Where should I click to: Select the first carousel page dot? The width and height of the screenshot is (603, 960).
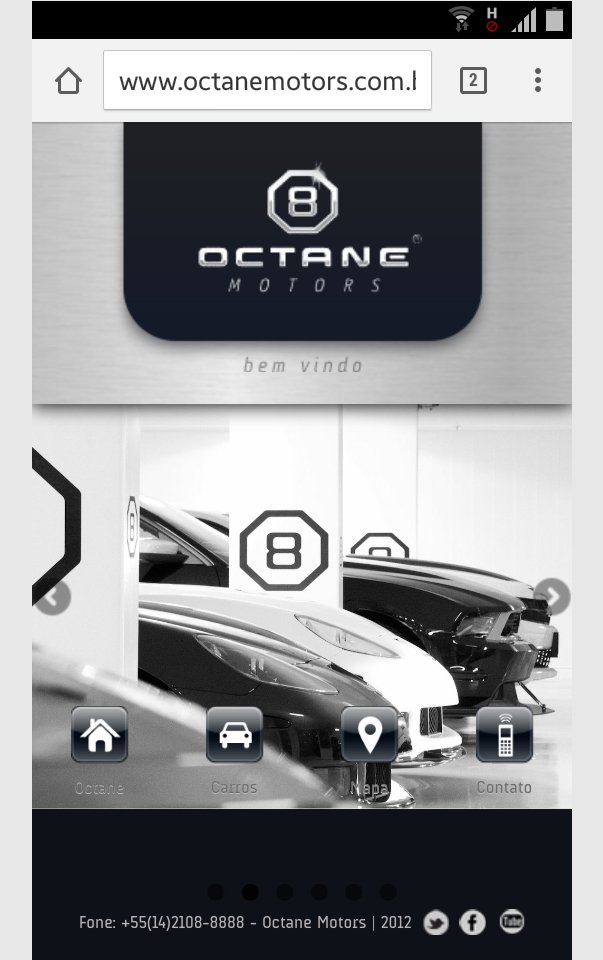click(215, 892)
